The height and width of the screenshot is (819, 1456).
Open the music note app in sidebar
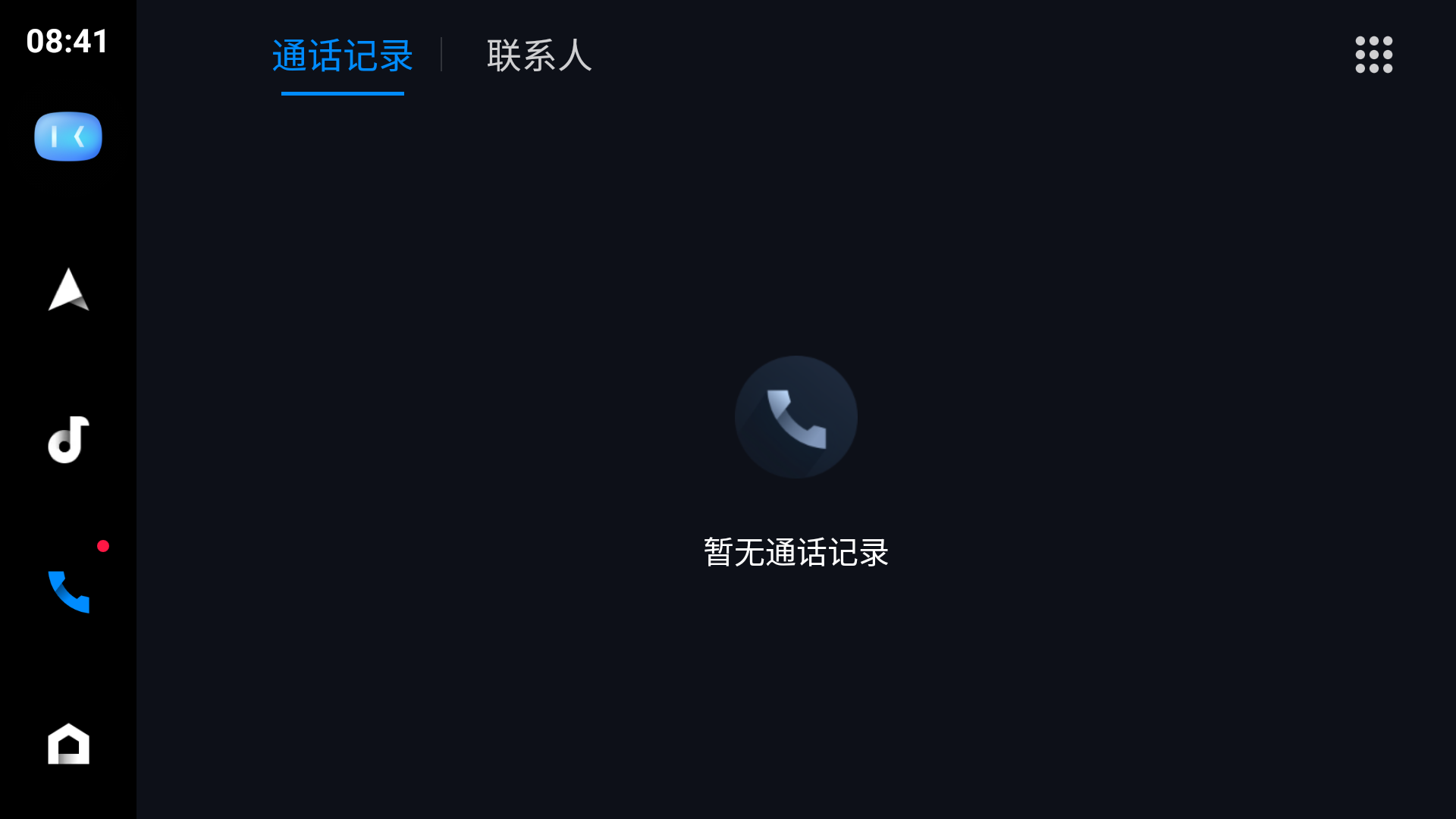[x=68, y=440]
